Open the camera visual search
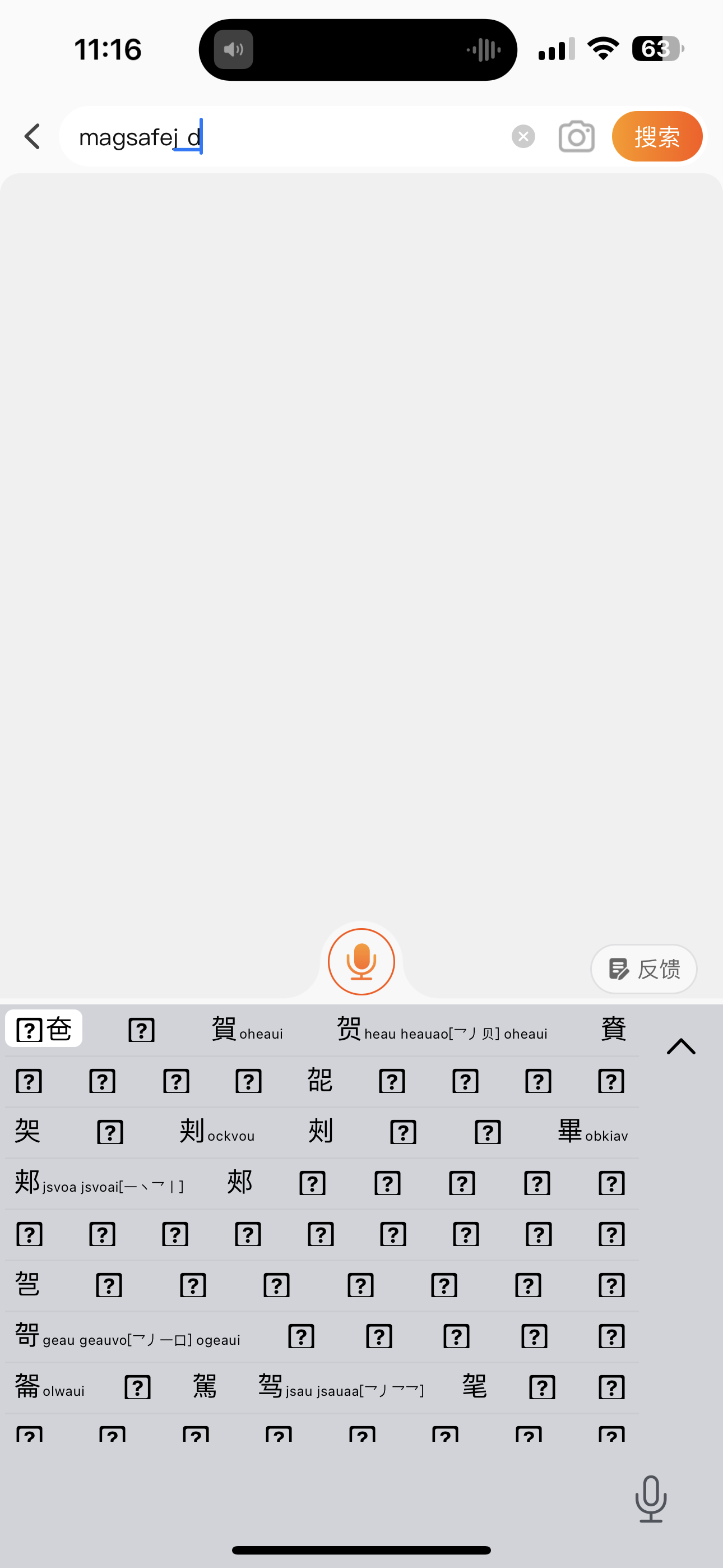This screenshot has height=1568, width=723. 575,136
